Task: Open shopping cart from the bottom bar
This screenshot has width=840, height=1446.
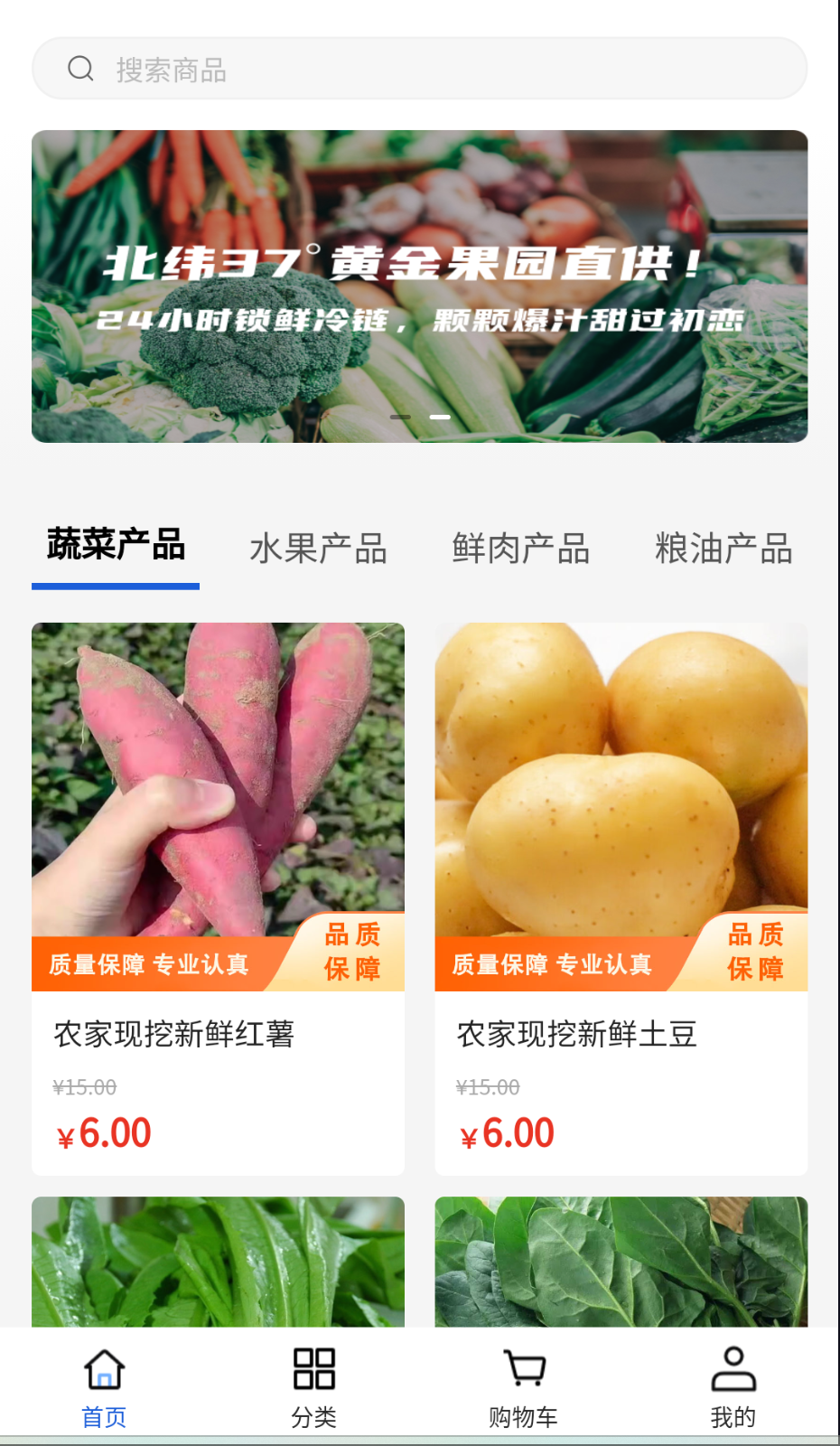Action: coord(524,1368)
